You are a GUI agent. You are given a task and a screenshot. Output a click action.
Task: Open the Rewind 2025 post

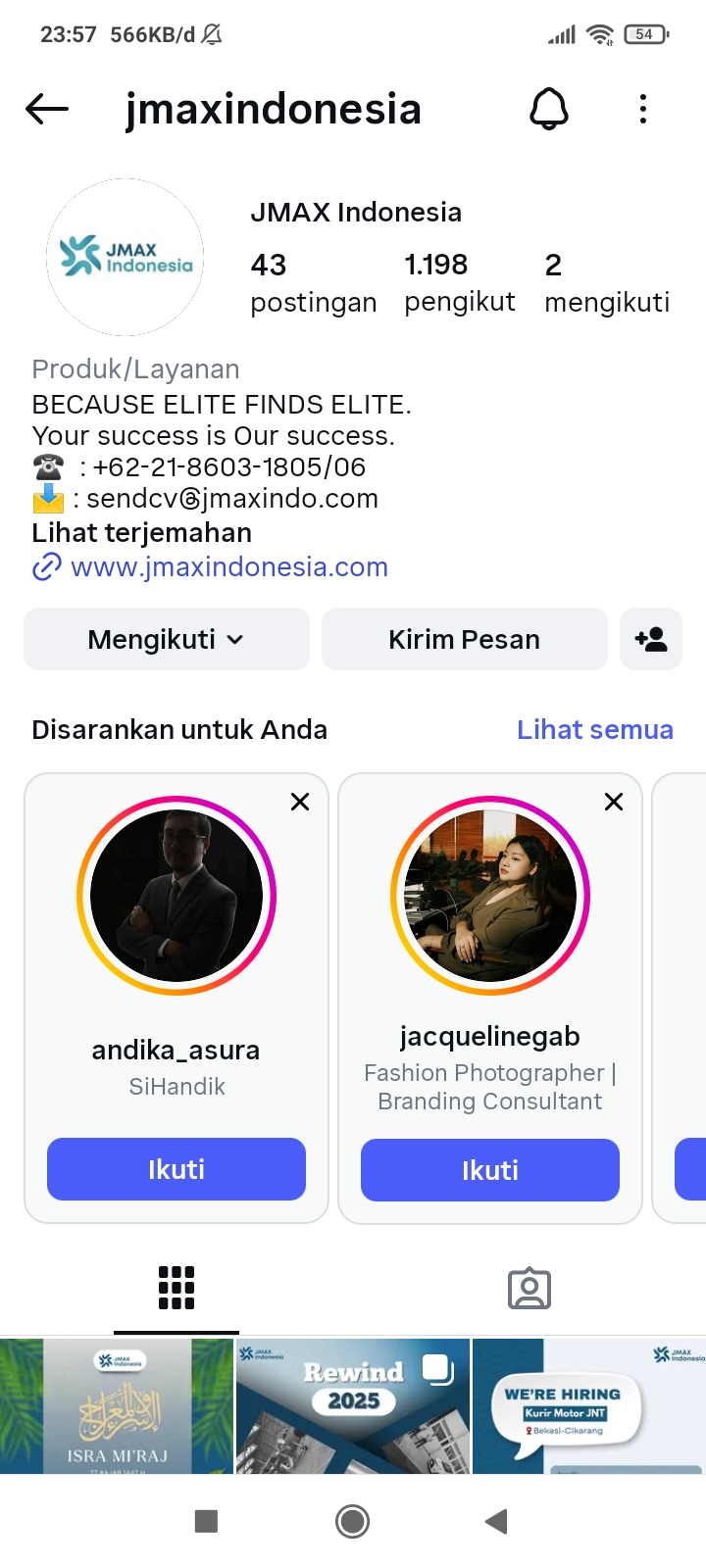(x=353, y=1406)
